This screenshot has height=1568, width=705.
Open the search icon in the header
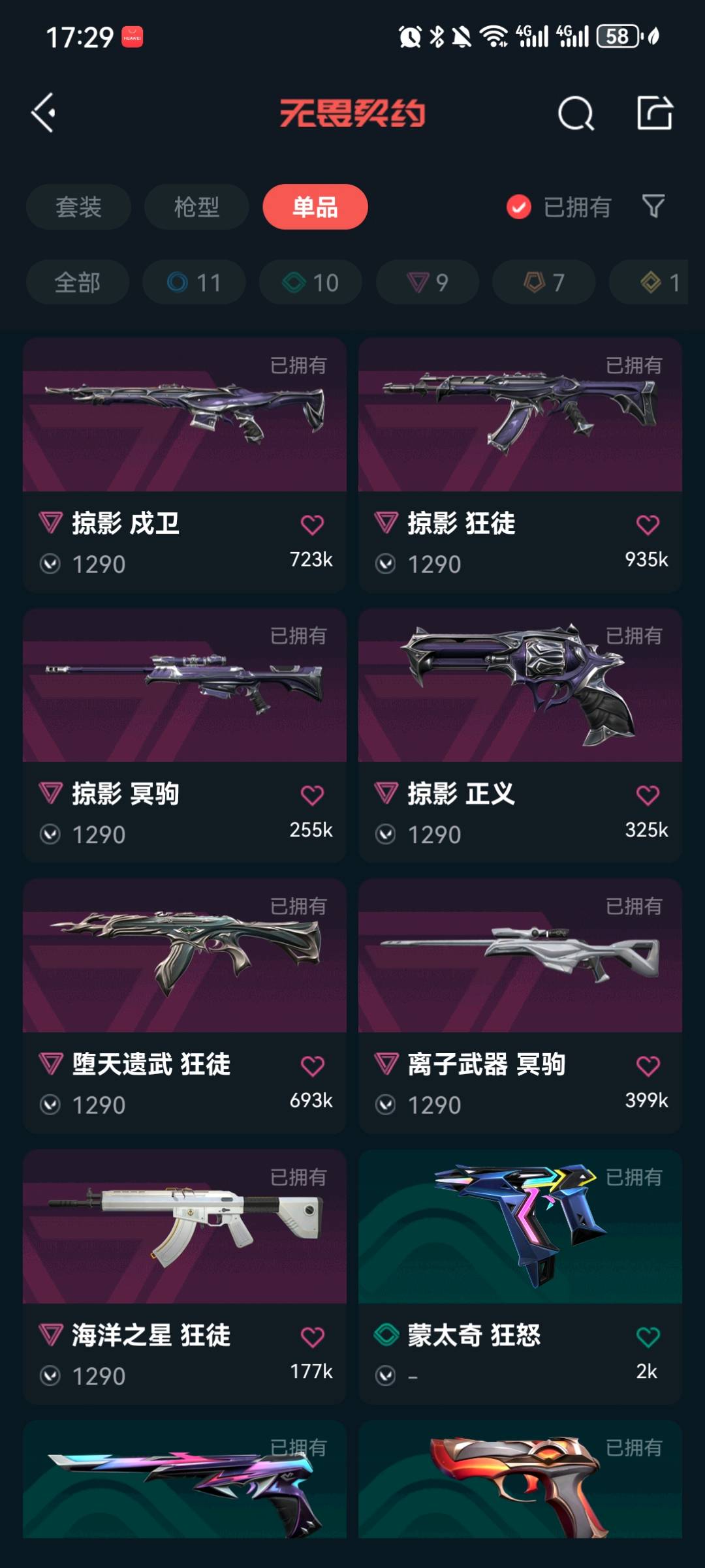pos(576,114)
